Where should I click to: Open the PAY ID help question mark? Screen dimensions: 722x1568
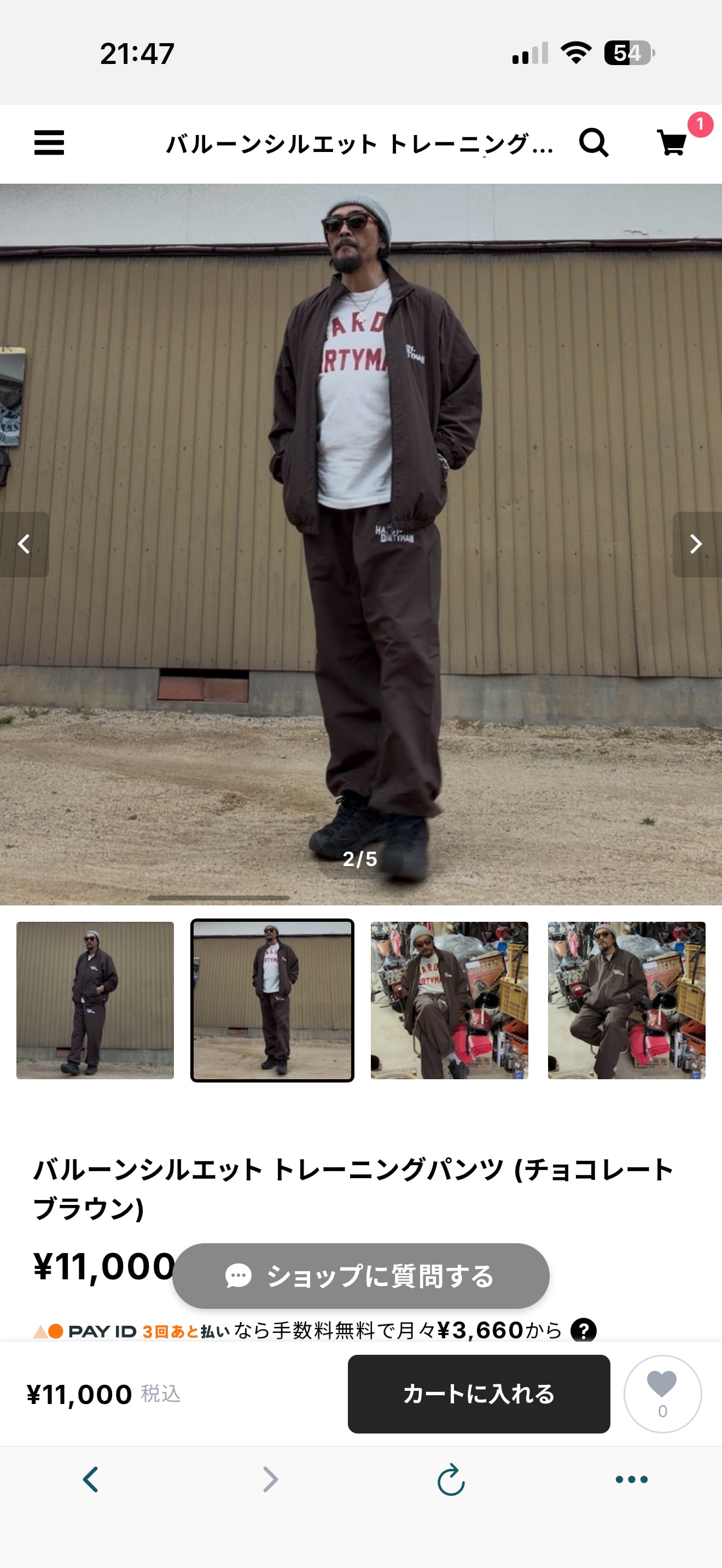(x=583, y=1330)
